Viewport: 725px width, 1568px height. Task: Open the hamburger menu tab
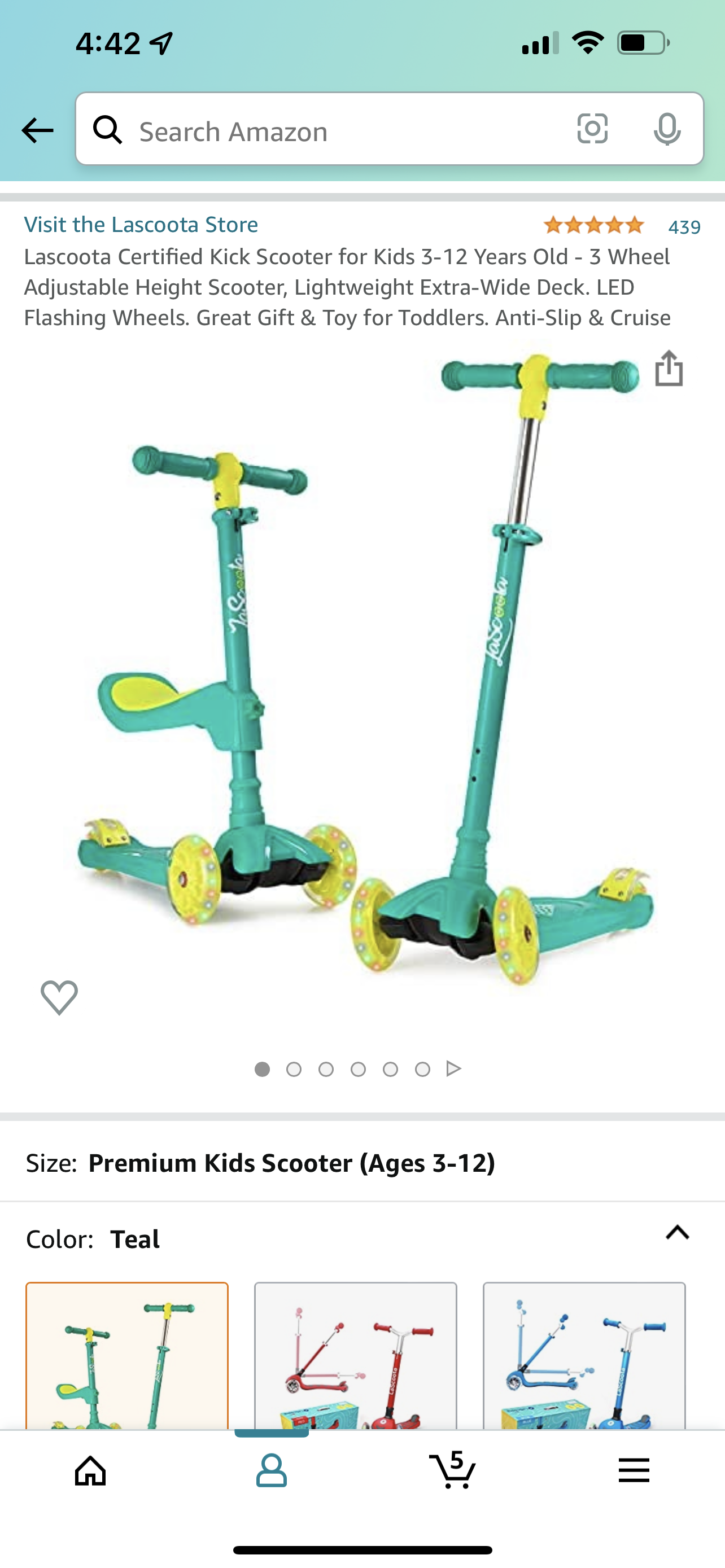pyautogui.click(x=634, y=1470)
